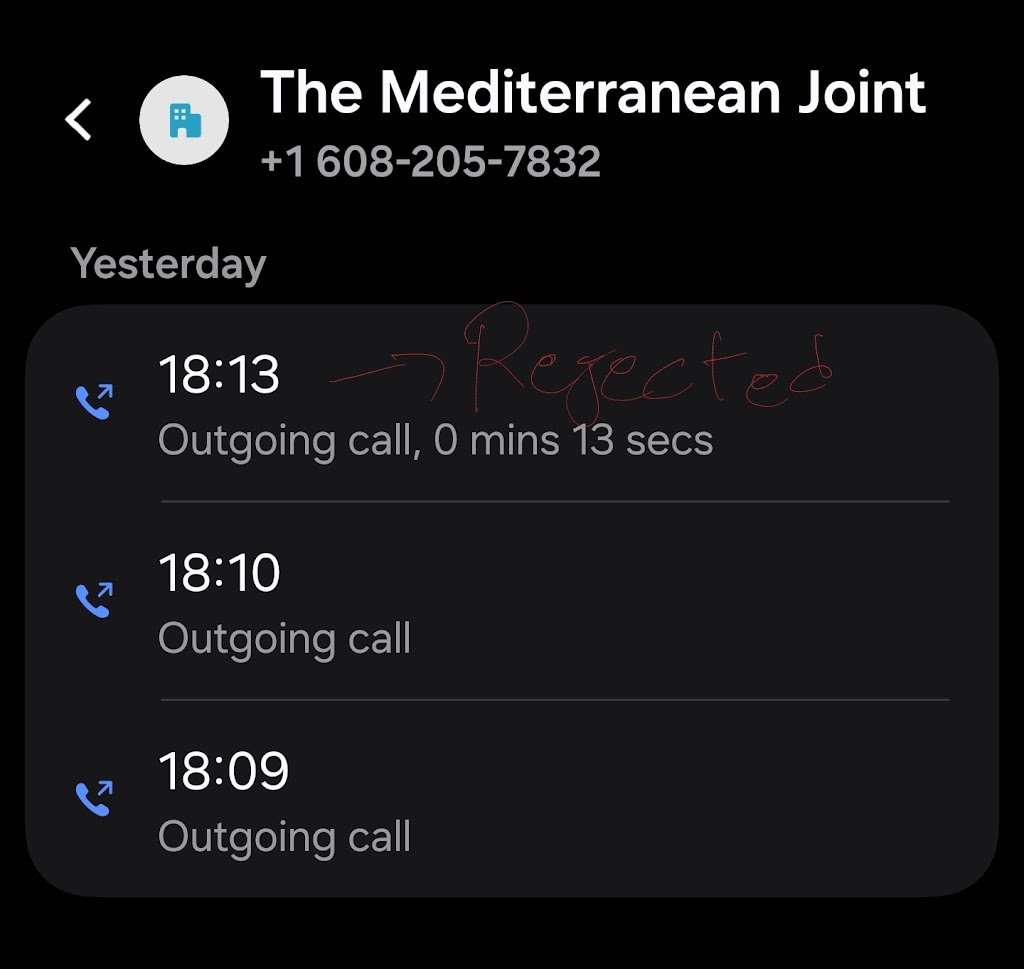Go back using the back arrow

[78, 121]
